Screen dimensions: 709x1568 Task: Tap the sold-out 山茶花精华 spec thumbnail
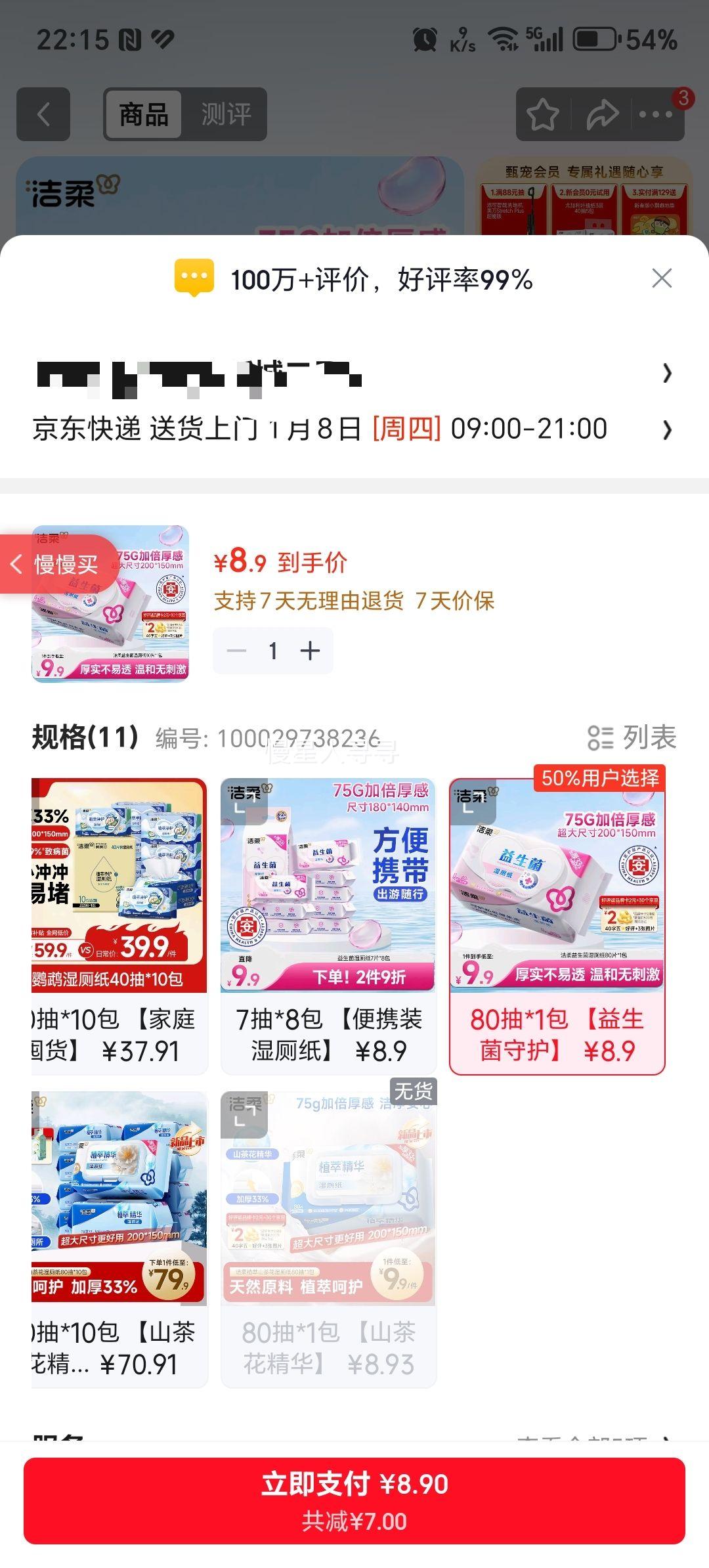pos(327,1202)
